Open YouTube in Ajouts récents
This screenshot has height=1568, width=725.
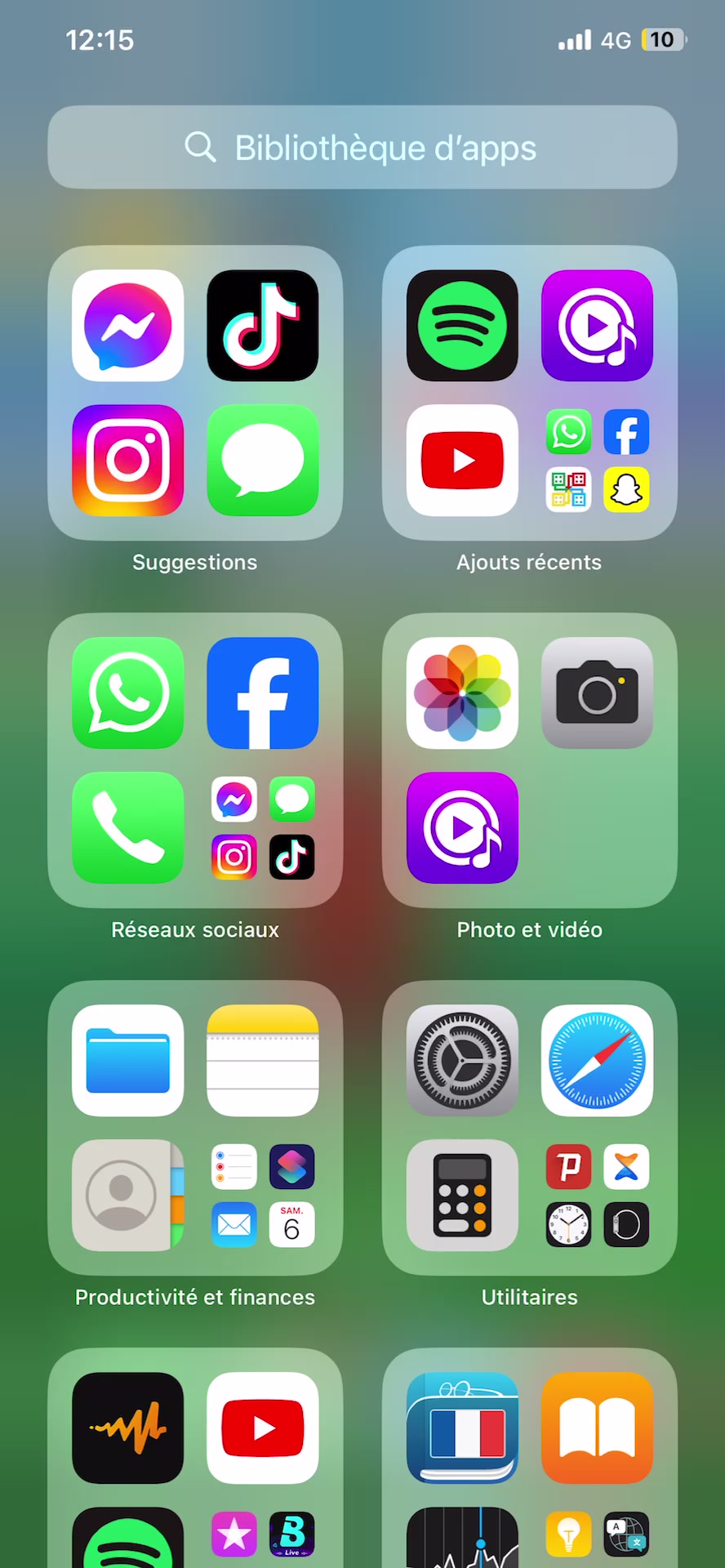pyautogui.click(x=462, y=460)
